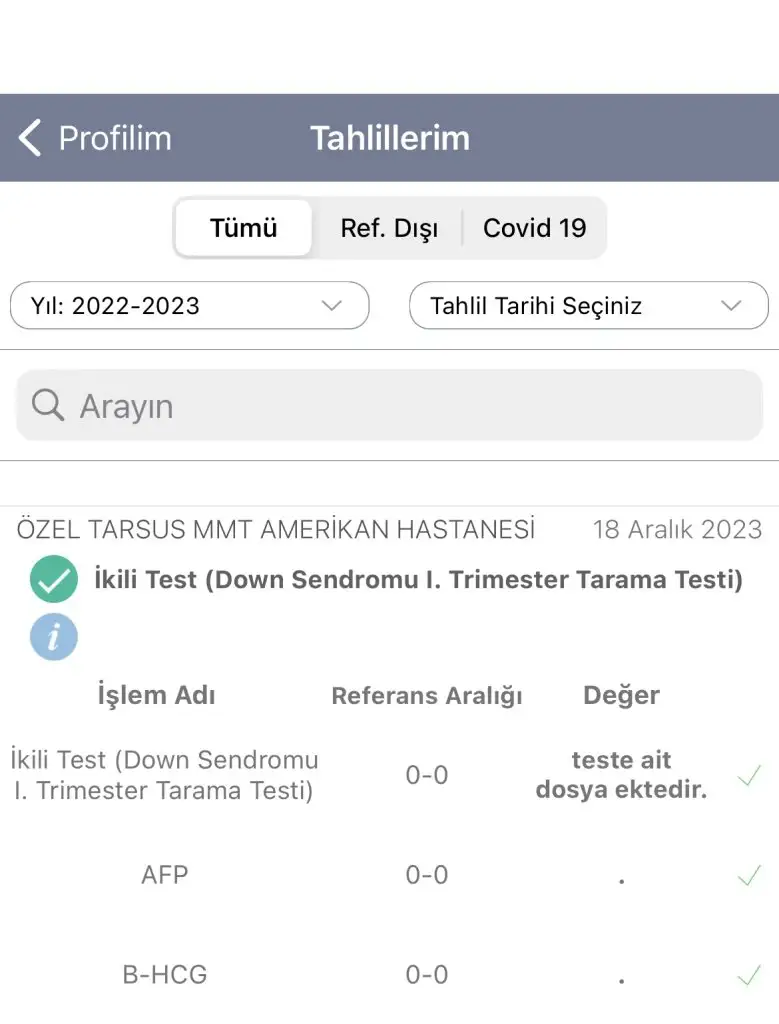Switch to the Tümü tab
The width and height of the screenshot is (779, 1024).
[x=243, y=228]
